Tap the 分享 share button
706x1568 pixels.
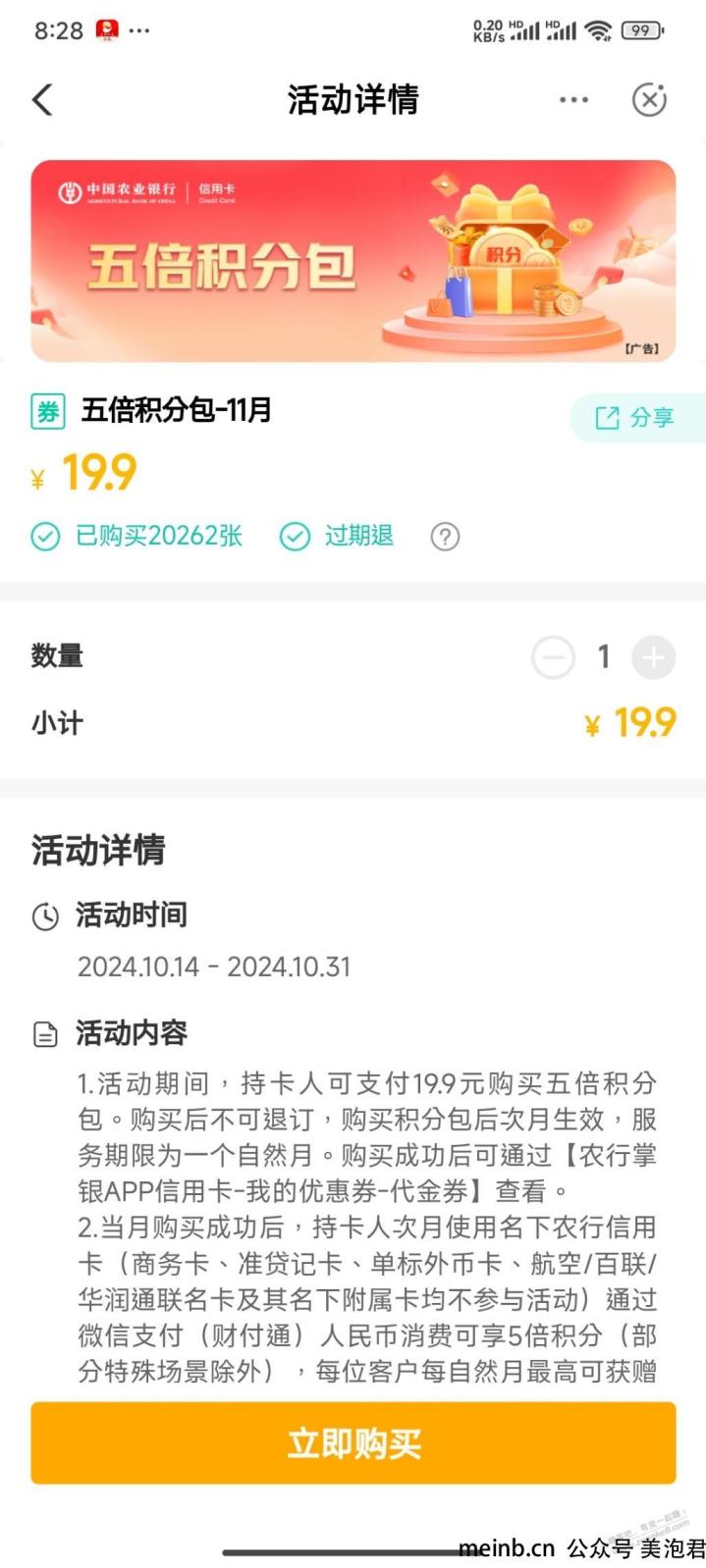(x=636, y=418)
